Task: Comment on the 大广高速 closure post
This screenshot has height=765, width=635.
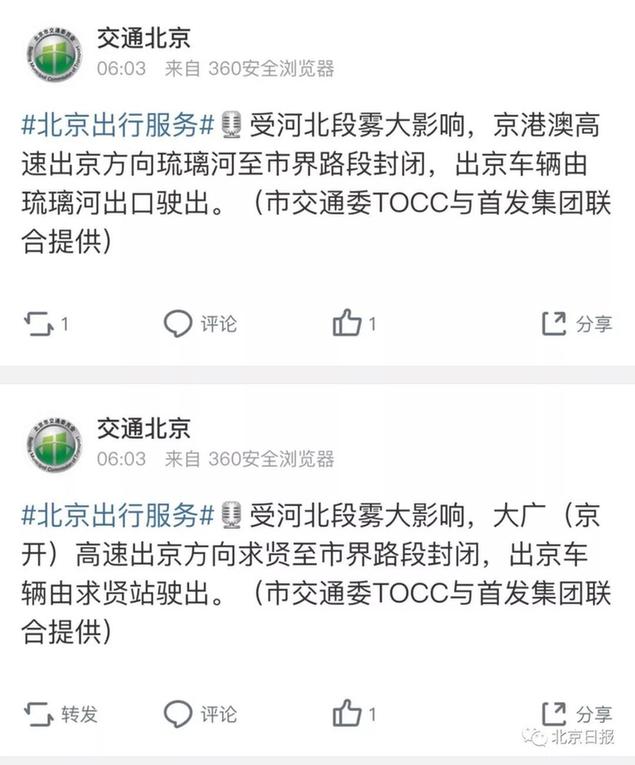Action: pyautogui.click(x=200, y=714)
